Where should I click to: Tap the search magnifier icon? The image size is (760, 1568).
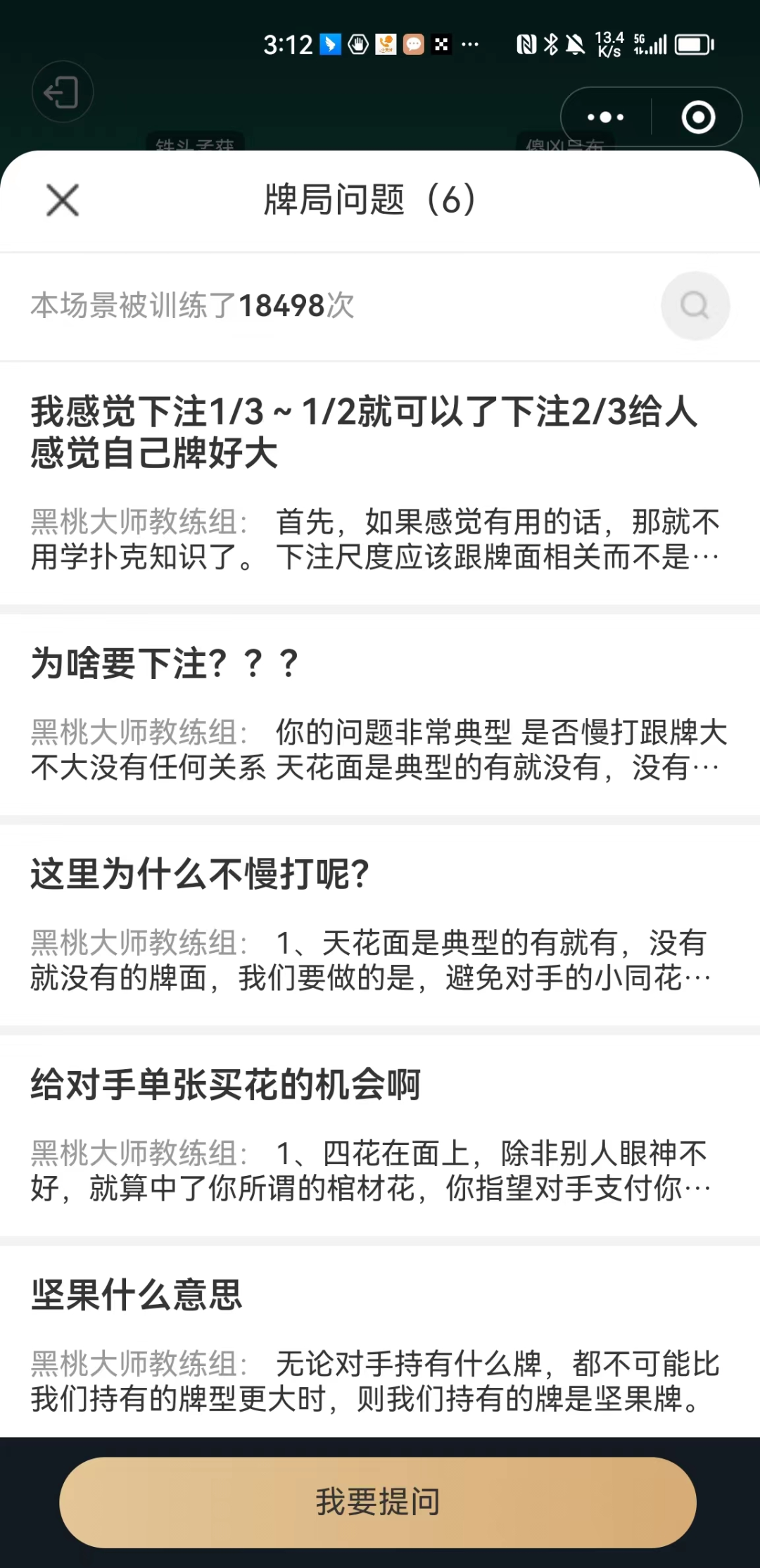point(695,305)
